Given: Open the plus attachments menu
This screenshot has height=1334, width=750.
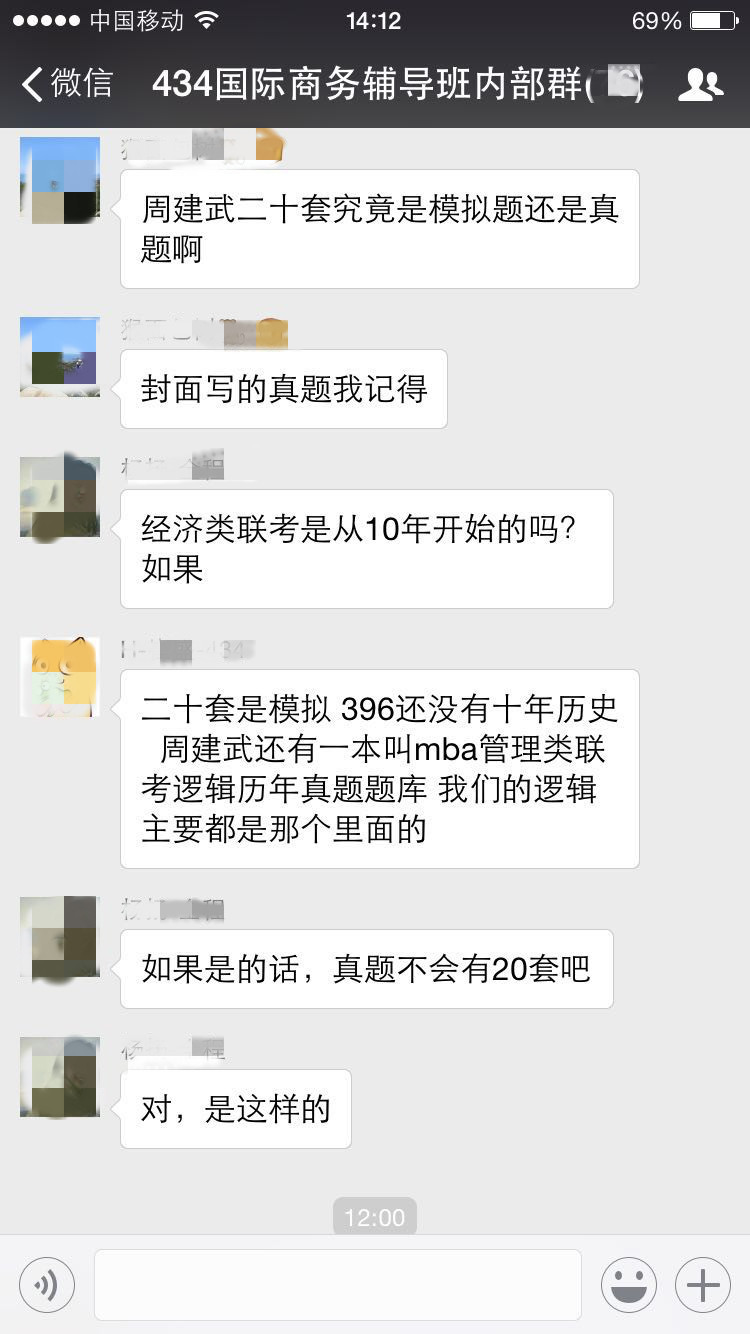Looking at the screenshot, I should (x=702, y=1285).
